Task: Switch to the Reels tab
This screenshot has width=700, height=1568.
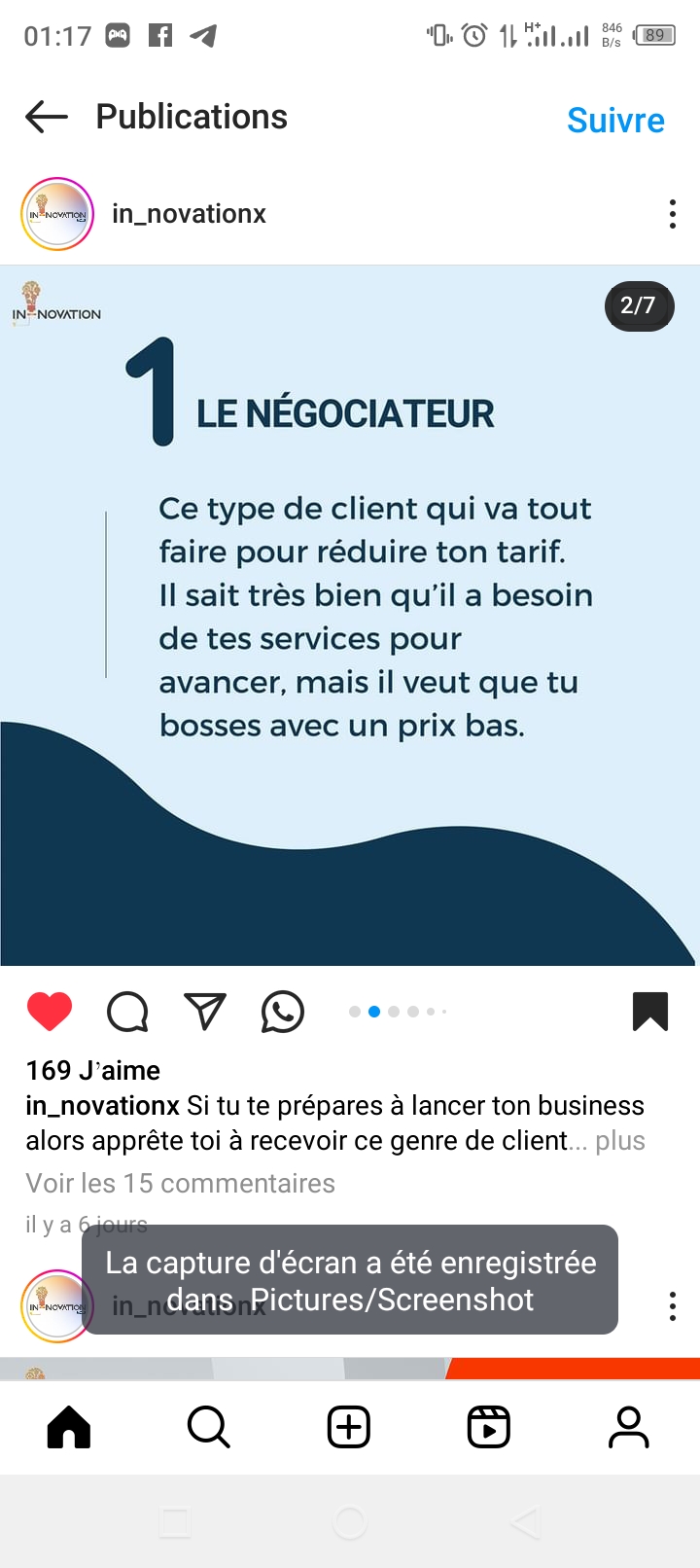Action: [x=489, y=1428]
